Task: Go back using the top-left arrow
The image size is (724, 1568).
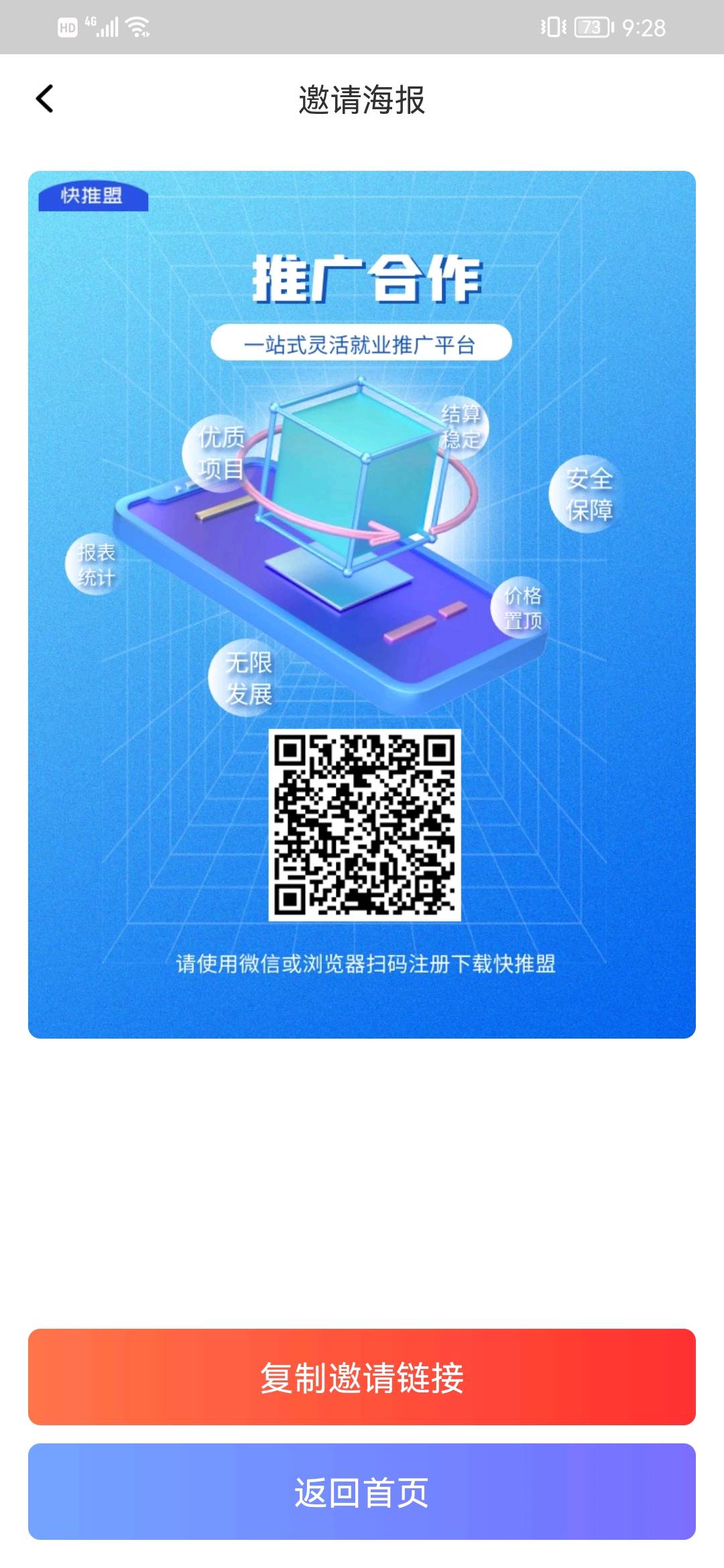Action: point(44,99)
